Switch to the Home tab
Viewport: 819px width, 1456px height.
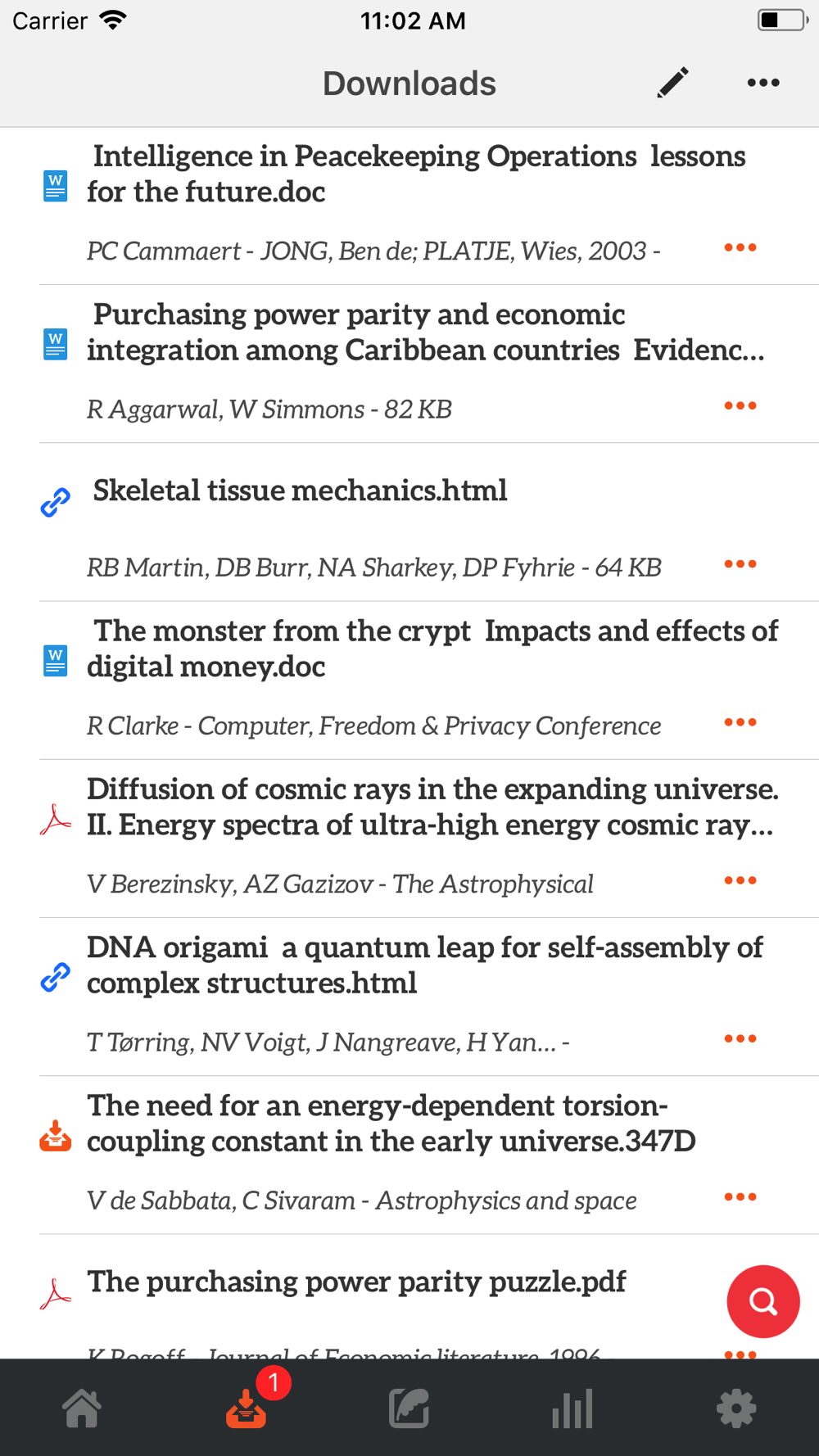click(82, 1409)
